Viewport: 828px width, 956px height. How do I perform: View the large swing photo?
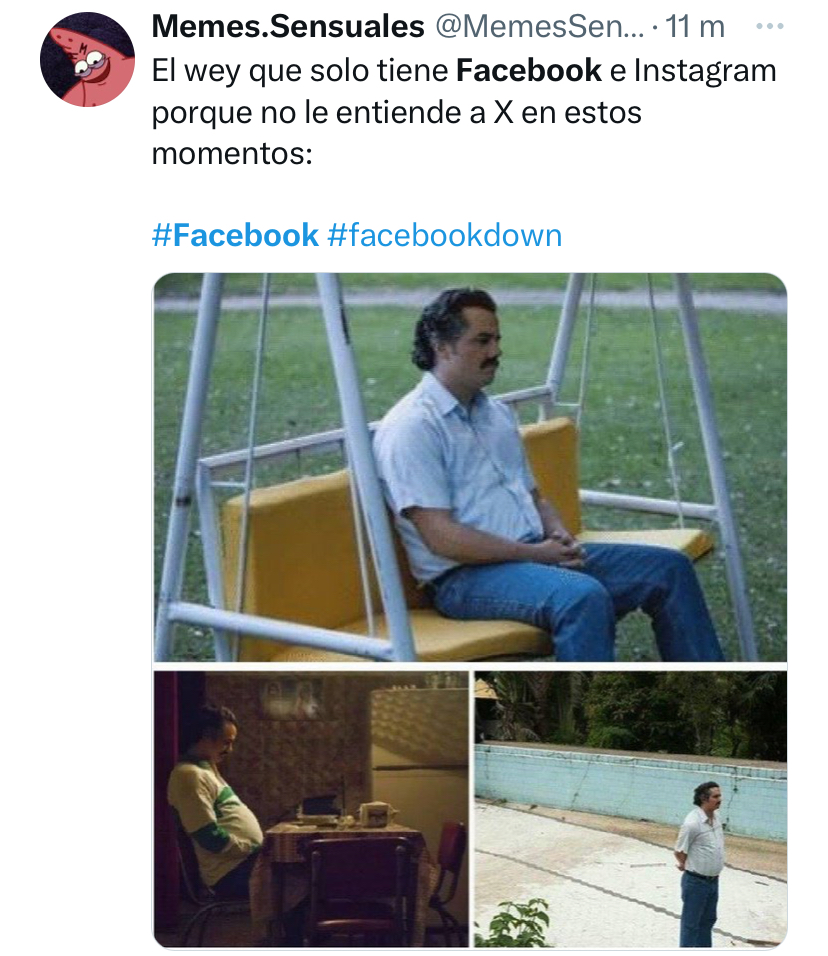click(x=470, y=467)
